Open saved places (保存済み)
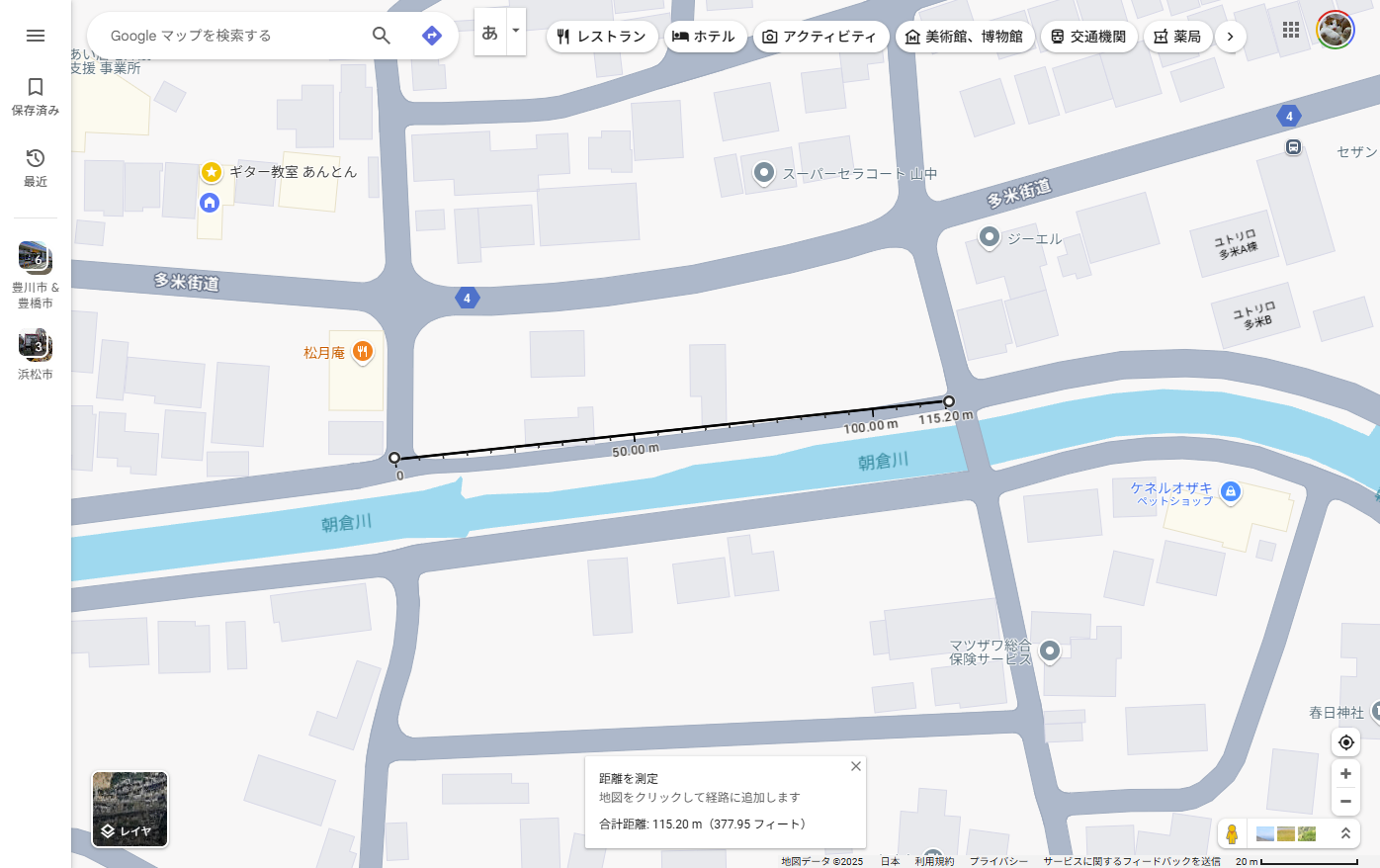Screen dimensions: 1380x868 (x=36, y=96)
